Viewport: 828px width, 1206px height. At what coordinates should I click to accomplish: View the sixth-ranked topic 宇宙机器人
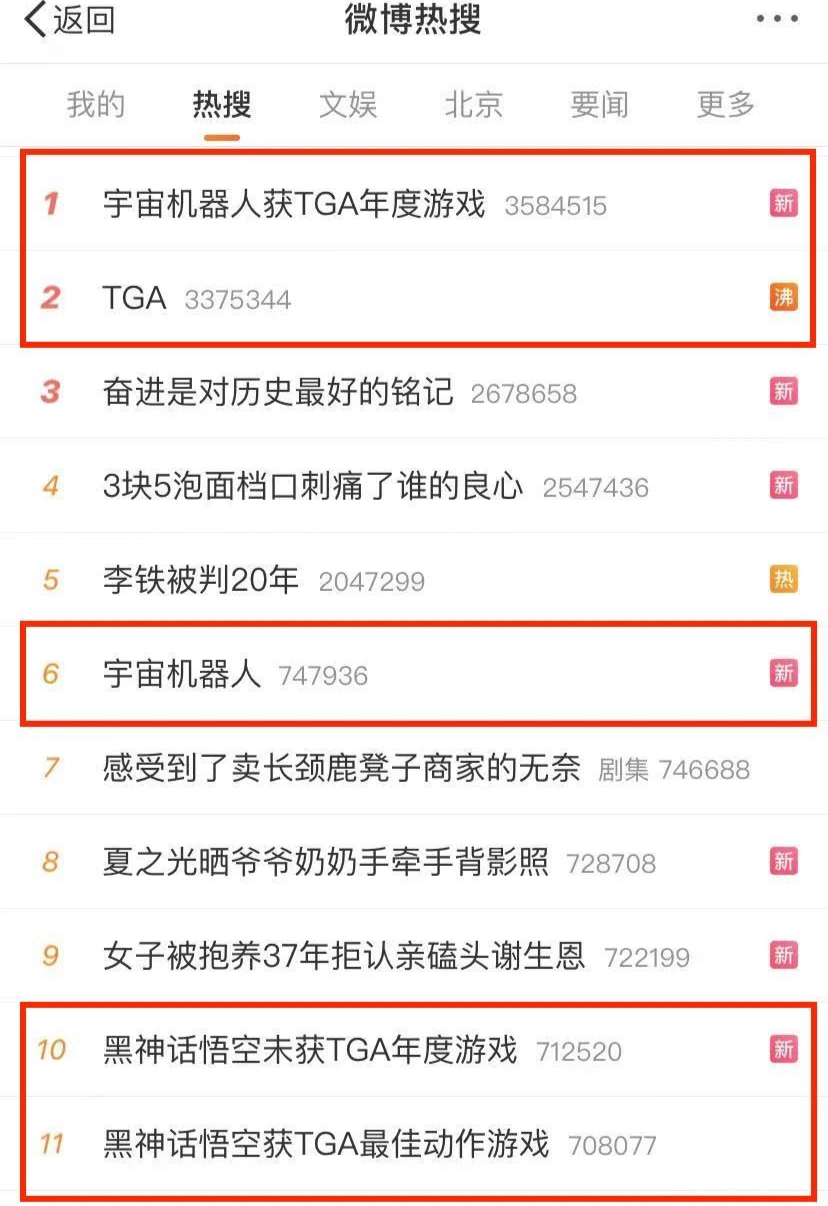tap(182, 674)
